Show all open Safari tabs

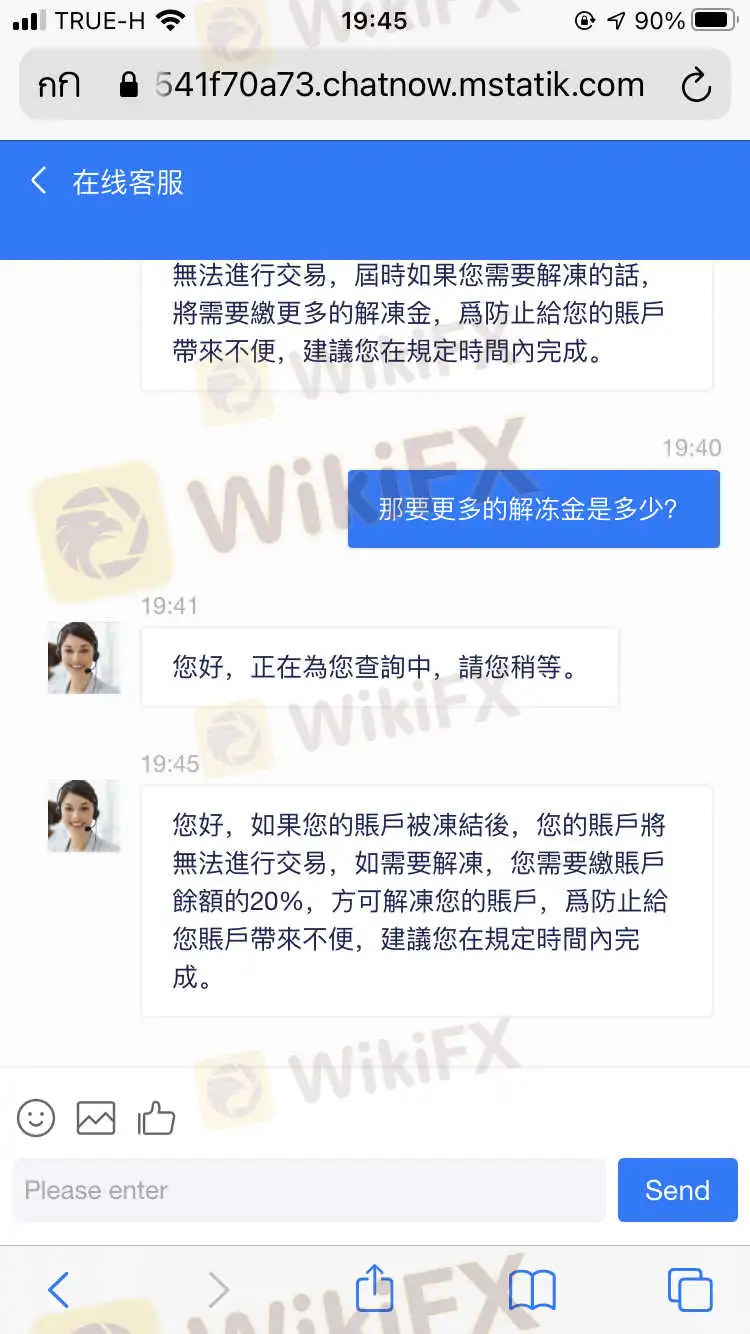point(689,1290)
